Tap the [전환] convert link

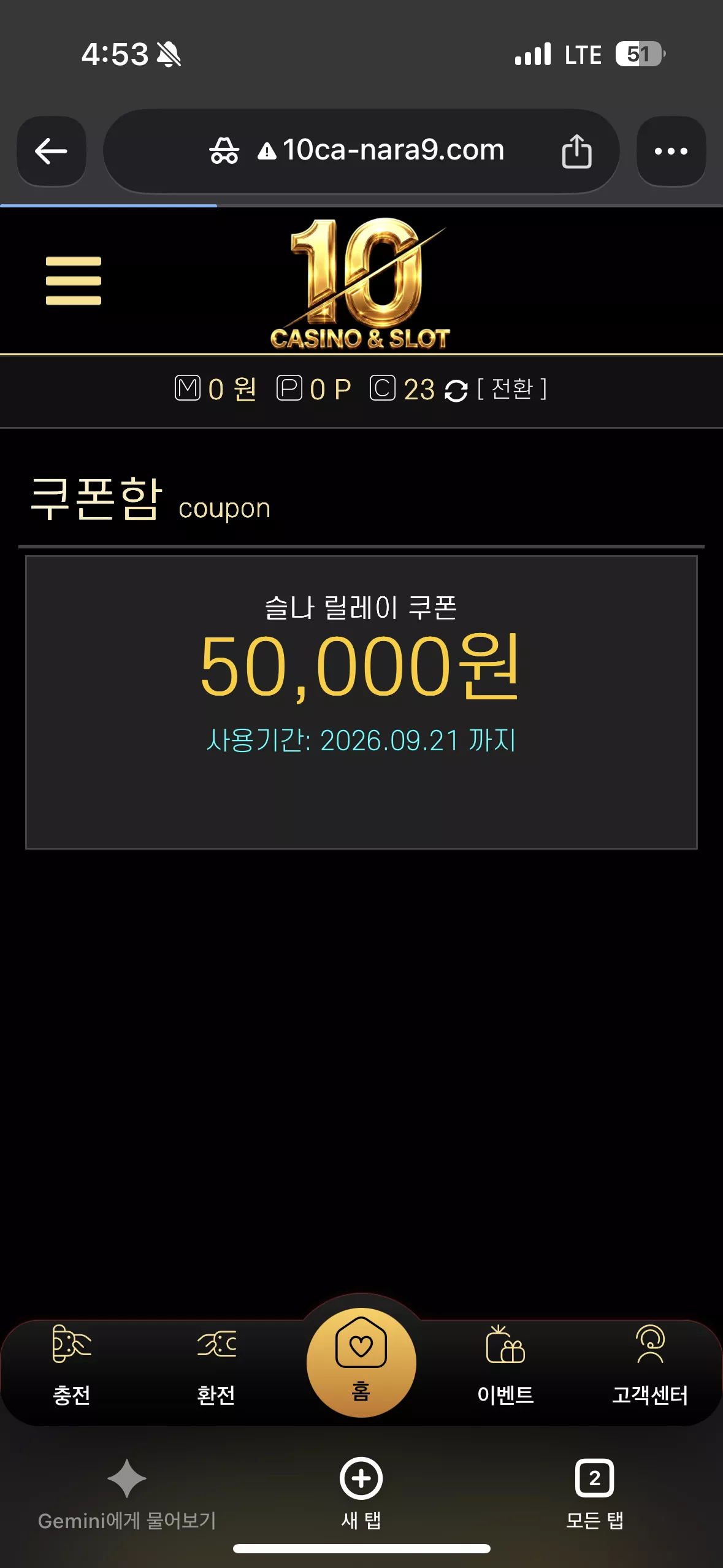pyautogui.click(x=512, y=389)
